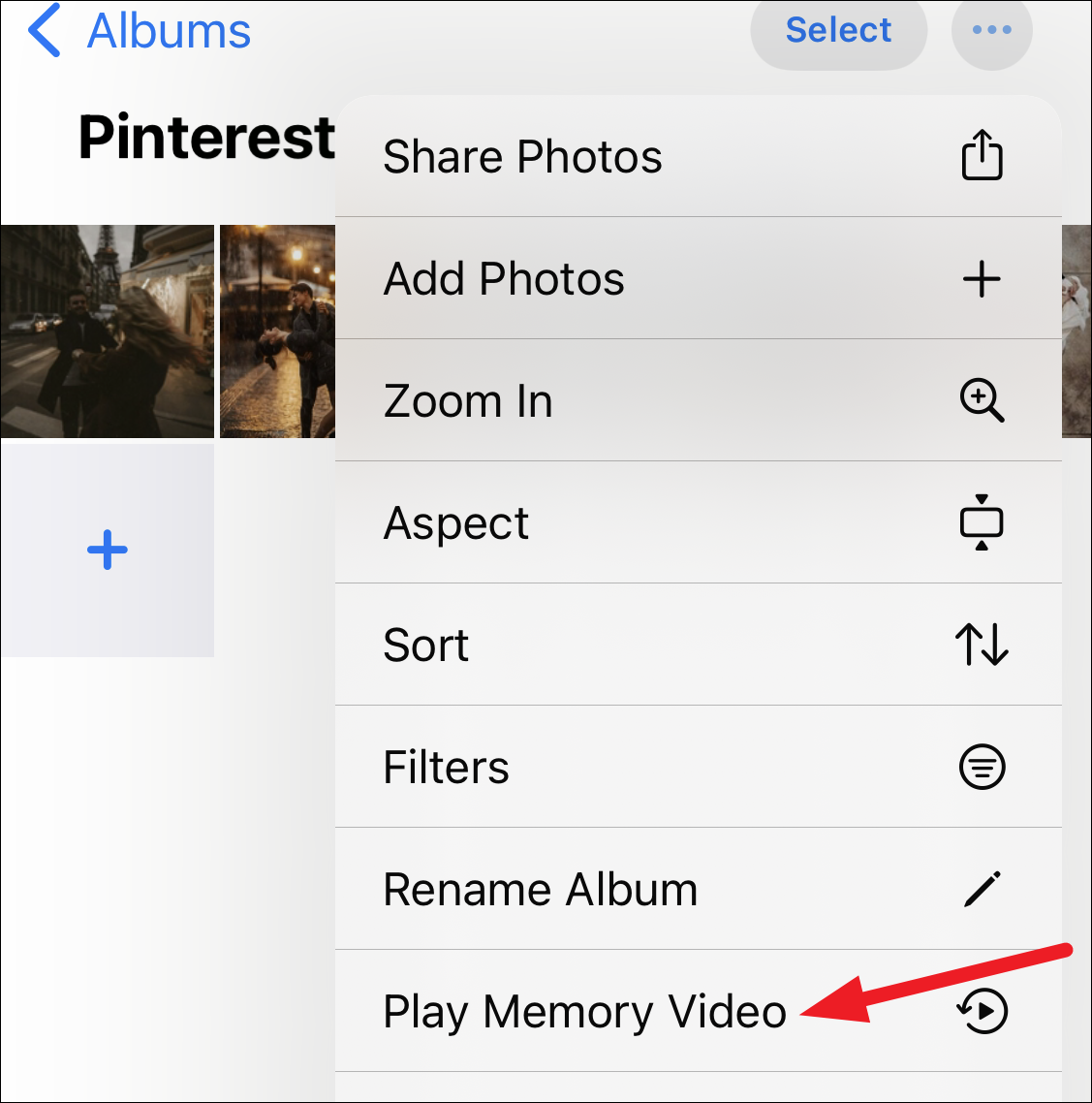The image size is (1092, 1103).
Task: Open the Filters option
Action: (699, 767)
